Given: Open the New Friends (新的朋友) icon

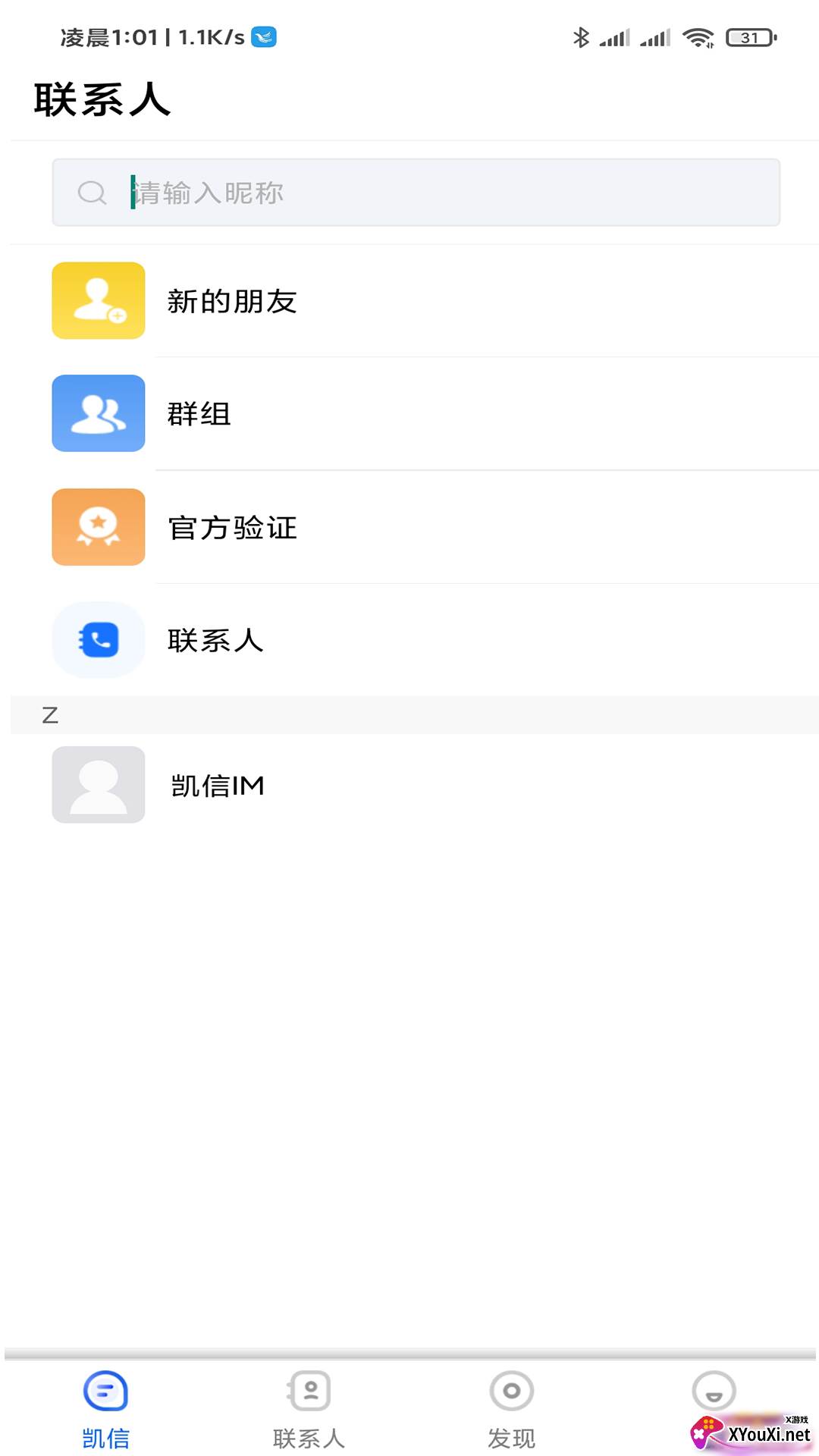Looking at the screenshot, I should tap(98, 300).
